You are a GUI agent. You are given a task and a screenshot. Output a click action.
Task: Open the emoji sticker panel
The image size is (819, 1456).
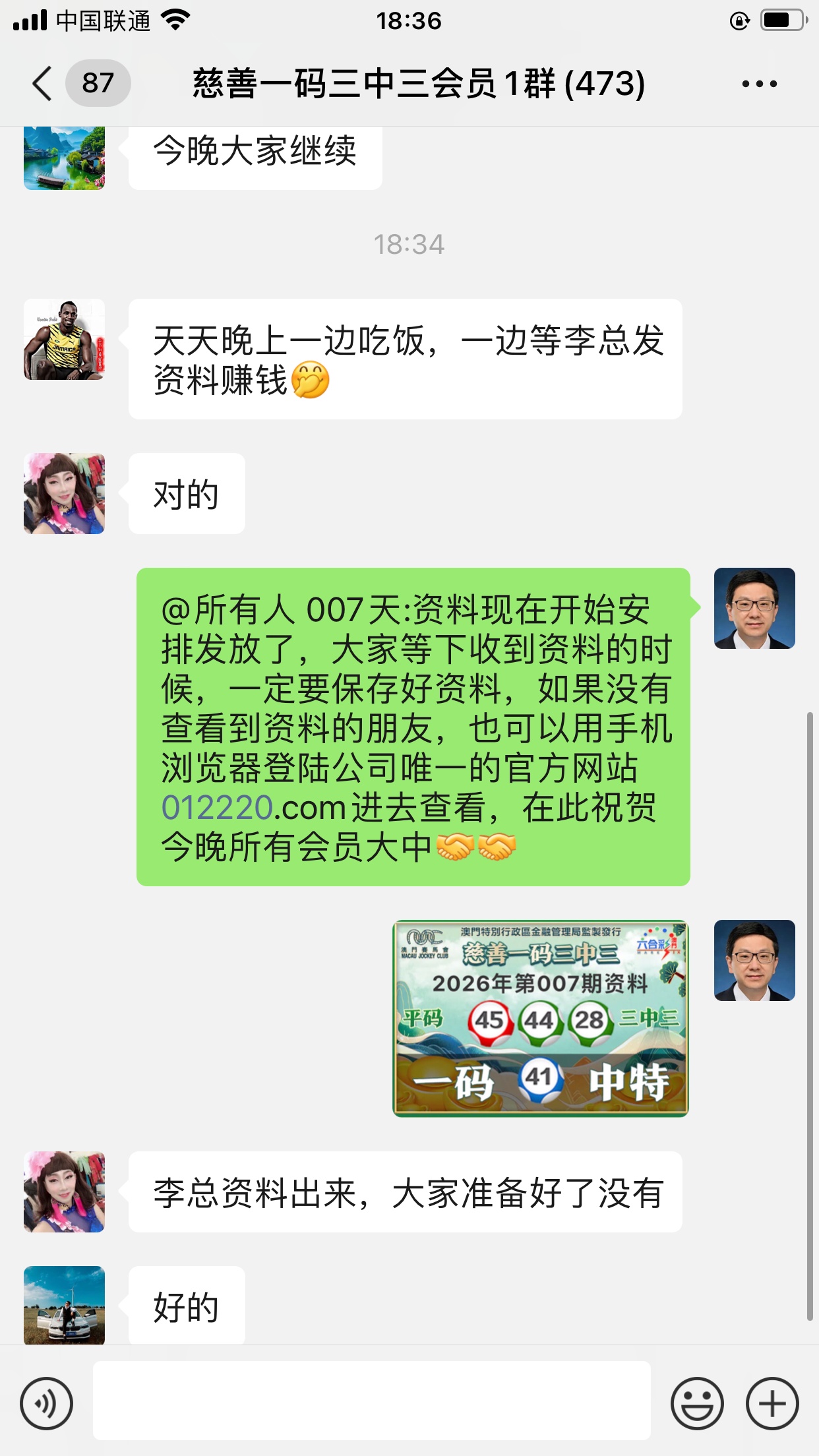coord(696,1403)
